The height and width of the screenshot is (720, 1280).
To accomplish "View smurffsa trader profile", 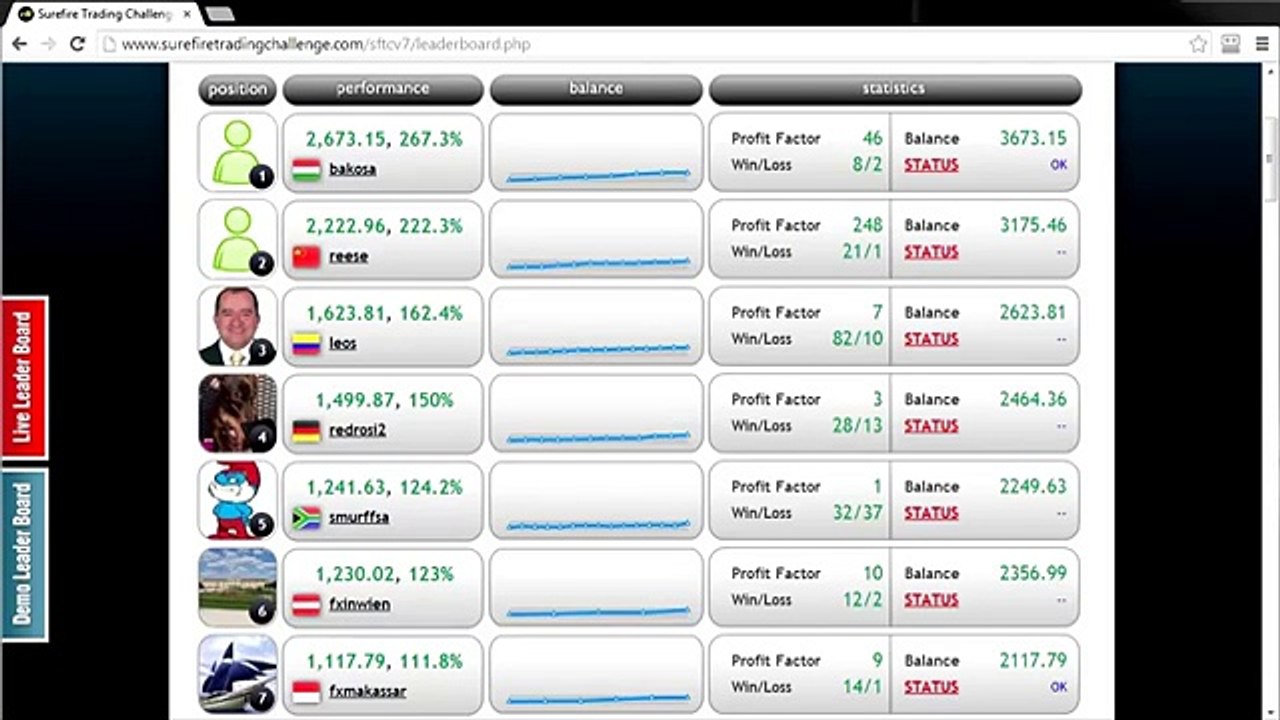I will [x=359, y=517].
